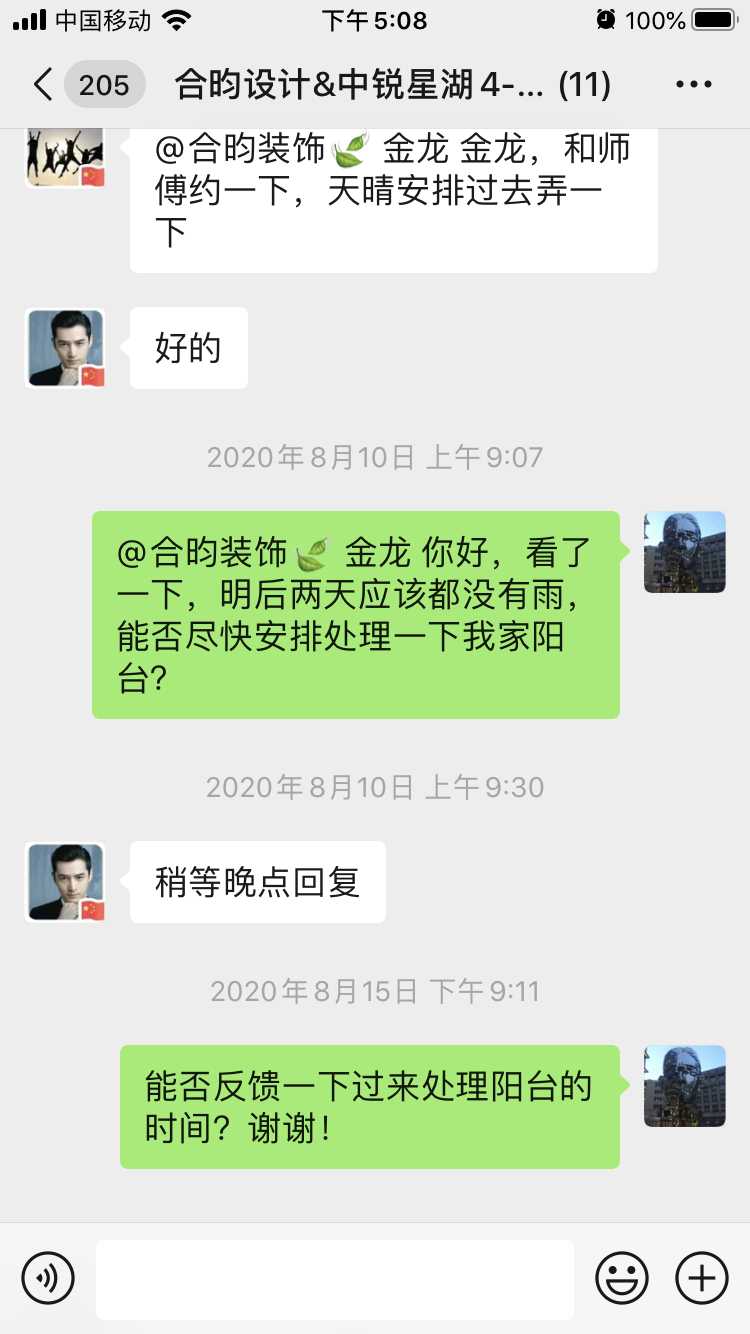Tap my avatar next to "明后两天应该都没有雨" message

pyautogui.click(x=685, y=552)
